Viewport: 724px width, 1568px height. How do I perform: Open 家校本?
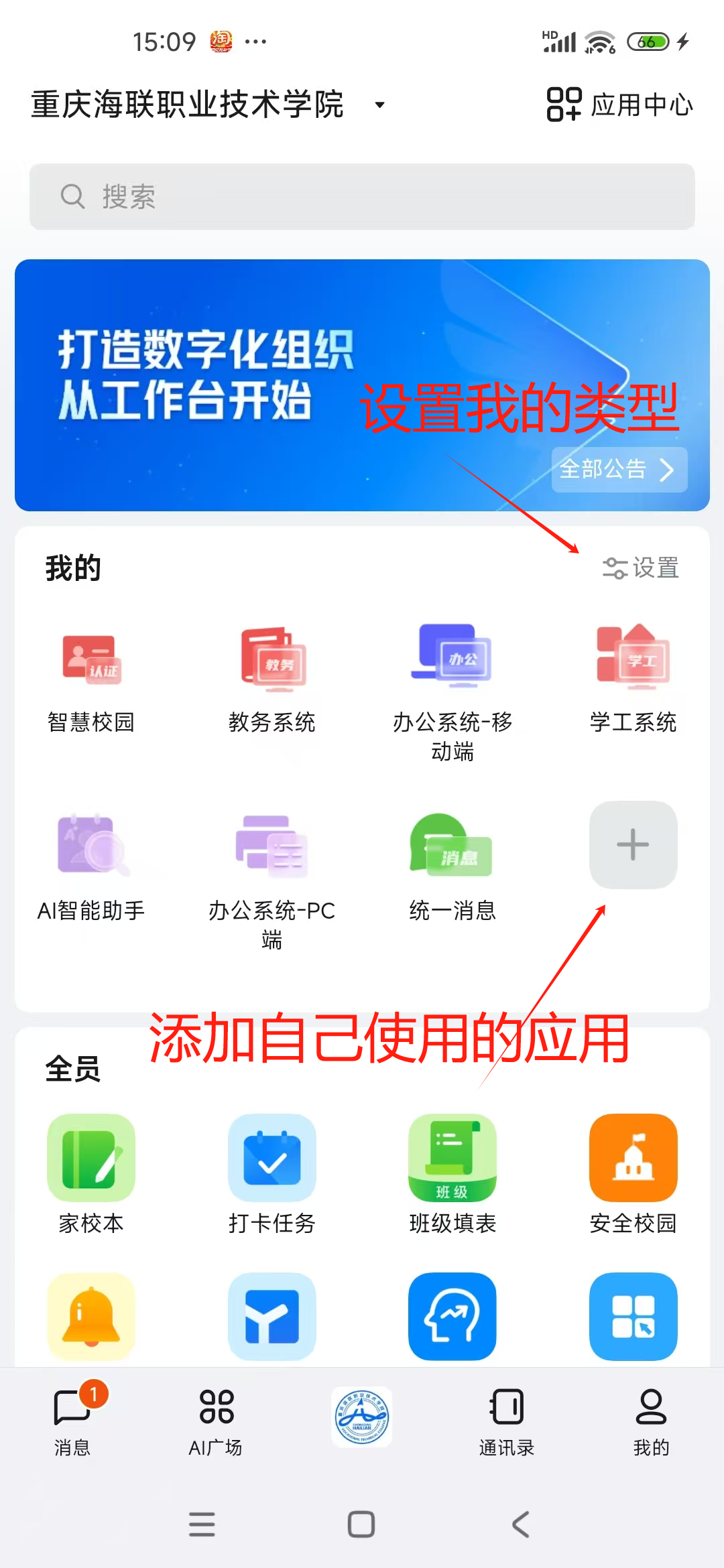point(91,1173)
